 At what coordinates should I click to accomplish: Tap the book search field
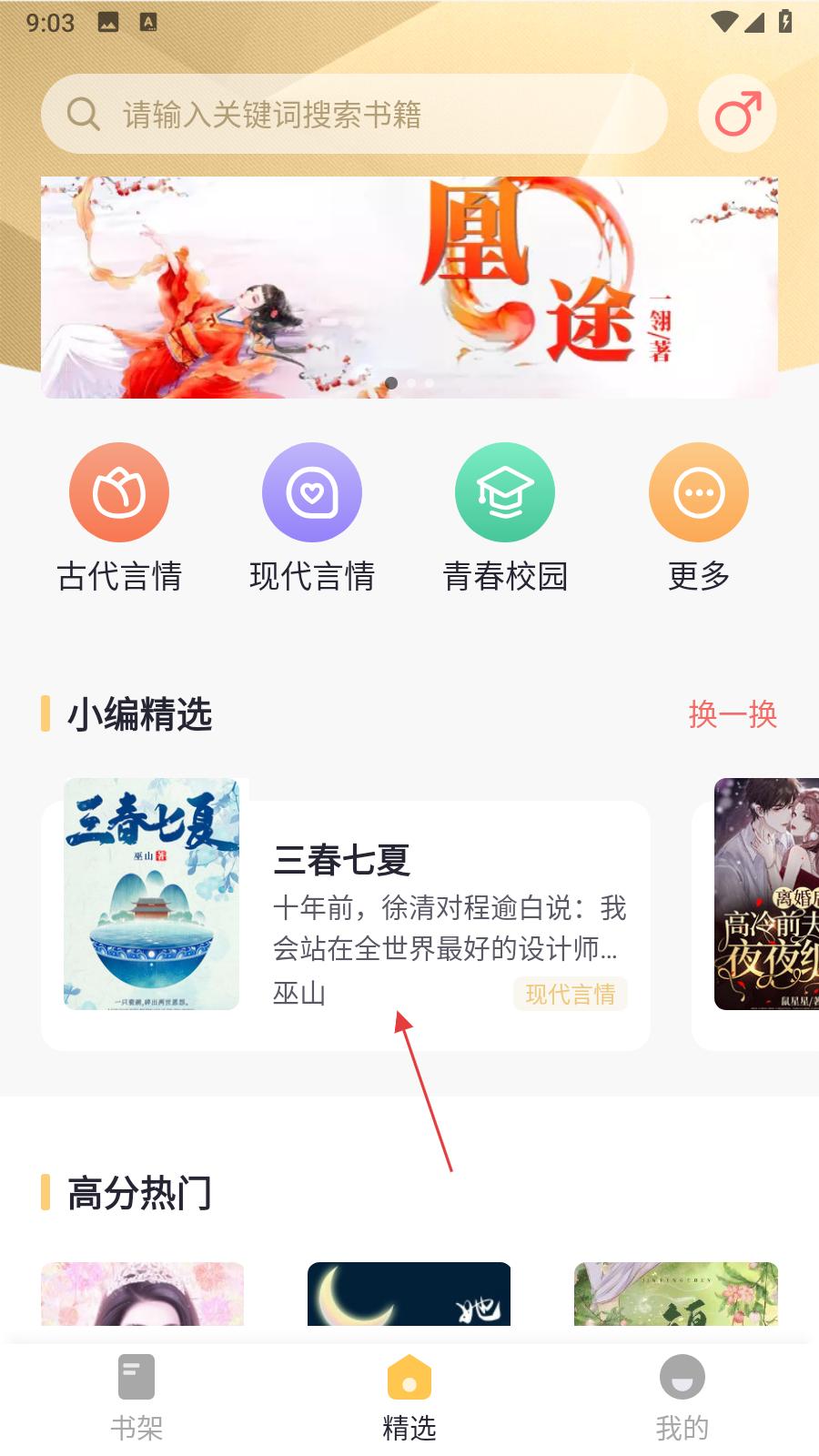click(x=355, y=115)
